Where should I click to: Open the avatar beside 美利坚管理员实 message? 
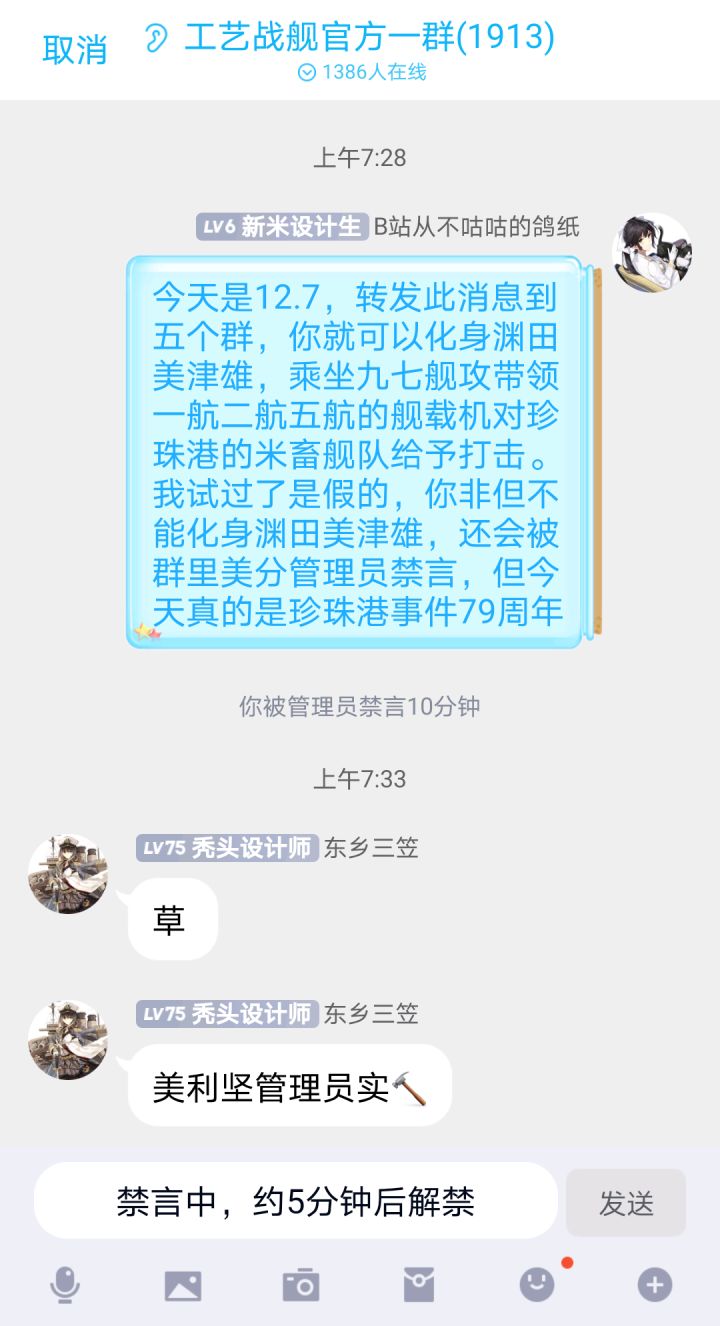pyautogui.click(x=68, y=1040)
